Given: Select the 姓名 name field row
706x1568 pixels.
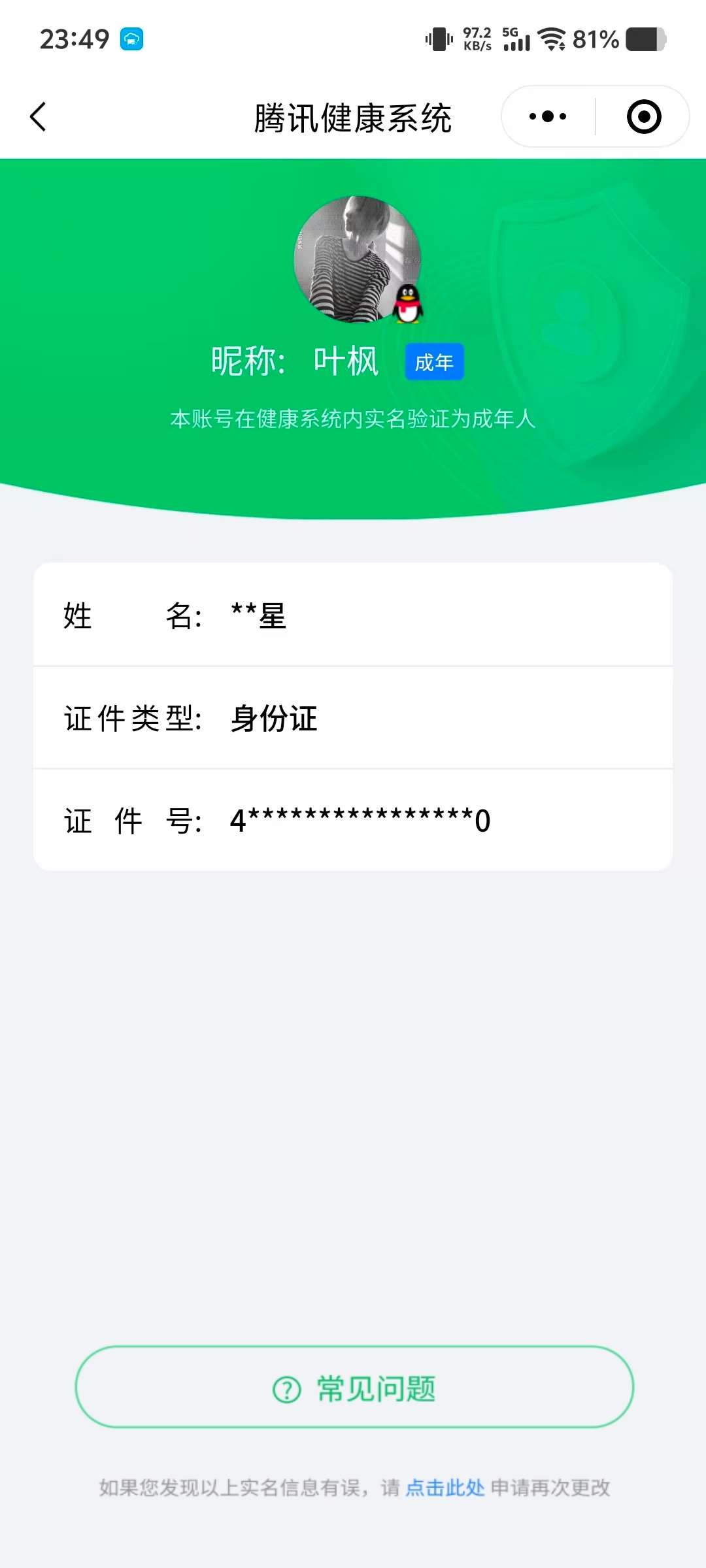Looking at the screenshot, I should tap(353, 615).
